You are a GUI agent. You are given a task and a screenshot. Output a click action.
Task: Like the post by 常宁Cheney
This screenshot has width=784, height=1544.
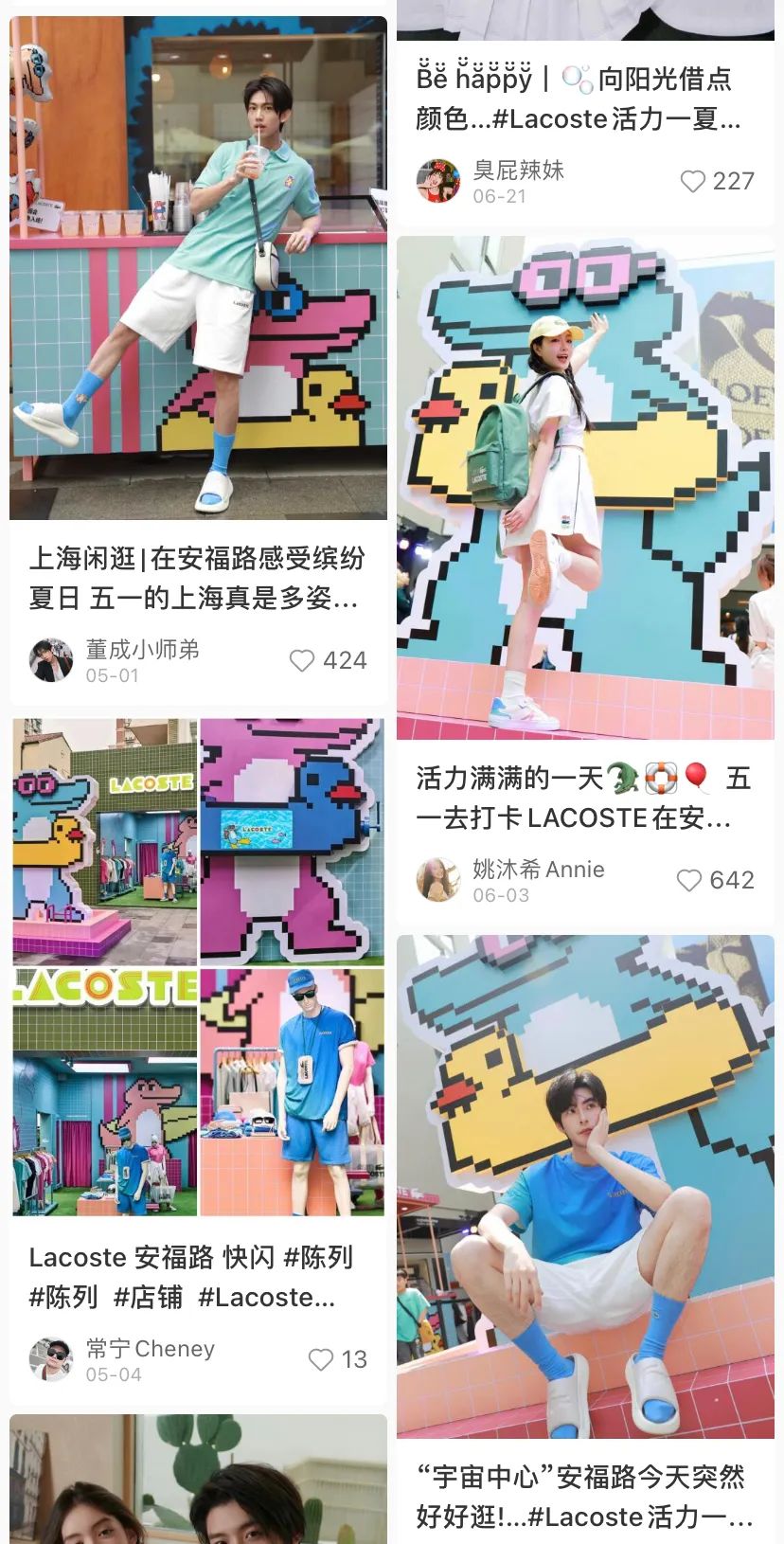point(322,1359)
